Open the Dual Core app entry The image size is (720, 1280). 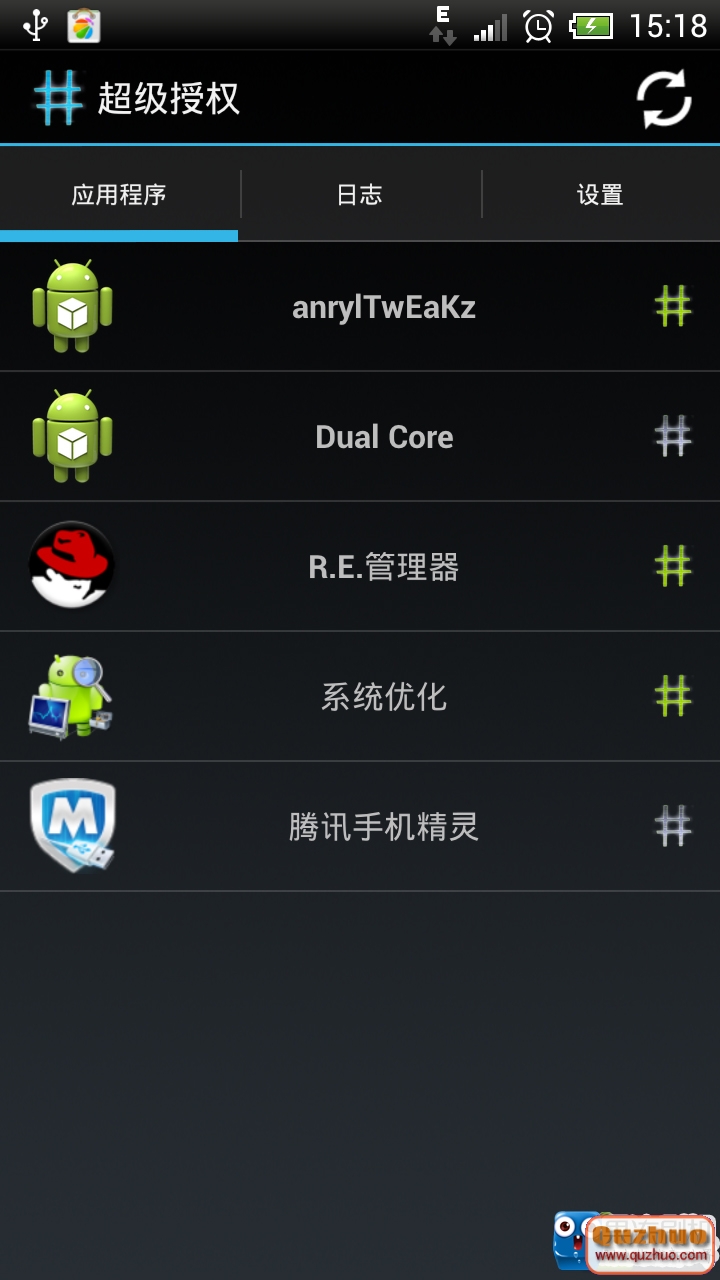point(384,437)
